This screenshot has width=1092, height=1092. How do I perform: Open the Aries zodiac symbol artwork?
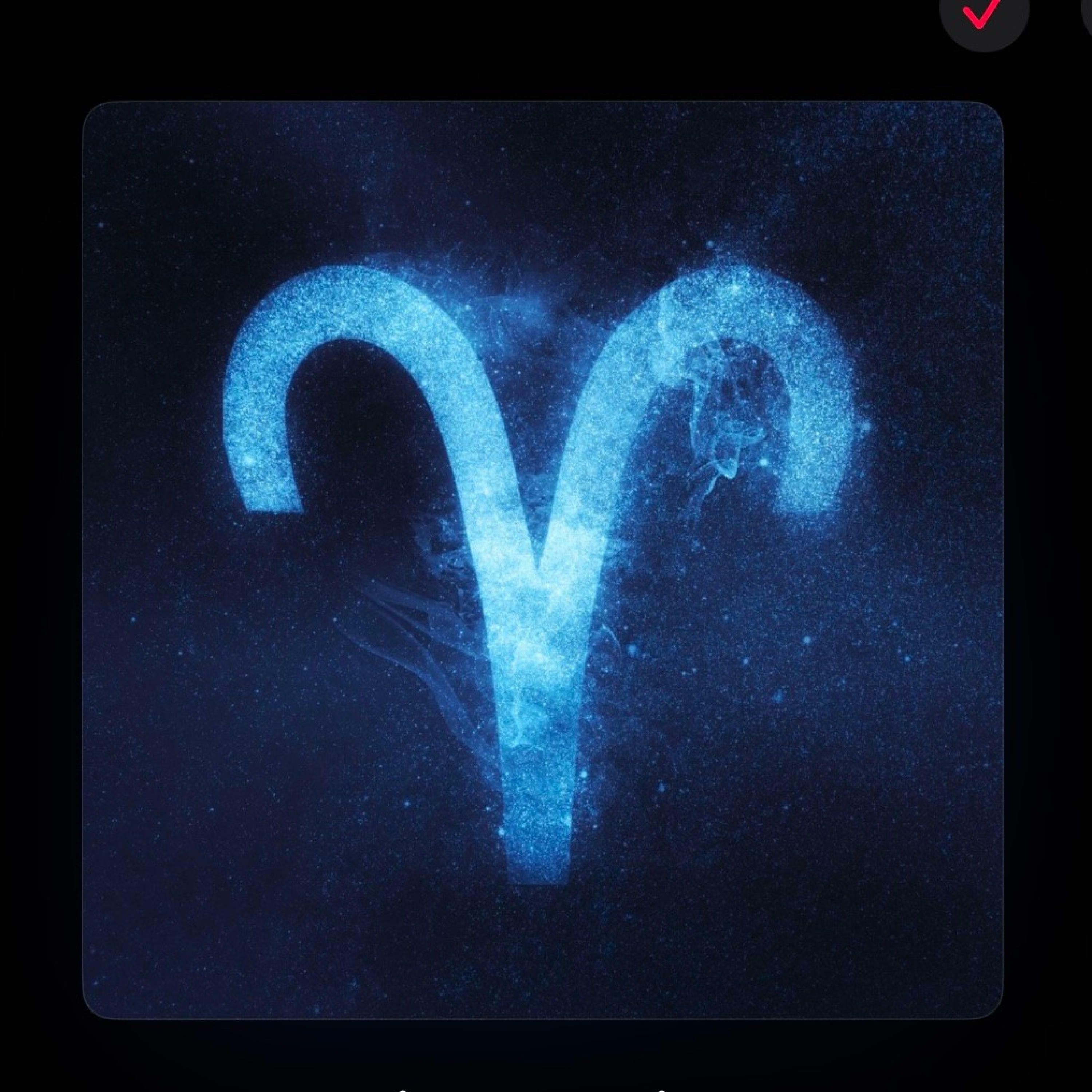[x=543, y=559]
